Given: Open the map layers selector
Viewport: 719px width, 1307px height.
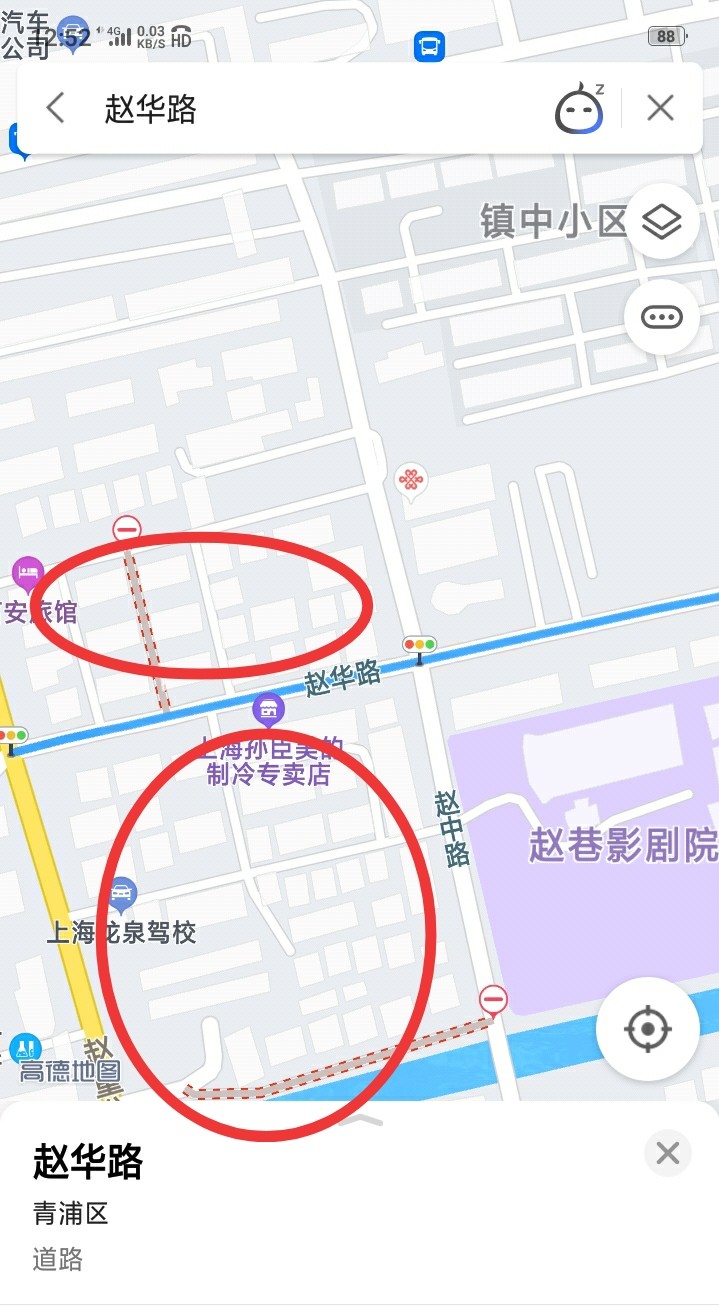Looking at the screenshot, I should [661, 222].
